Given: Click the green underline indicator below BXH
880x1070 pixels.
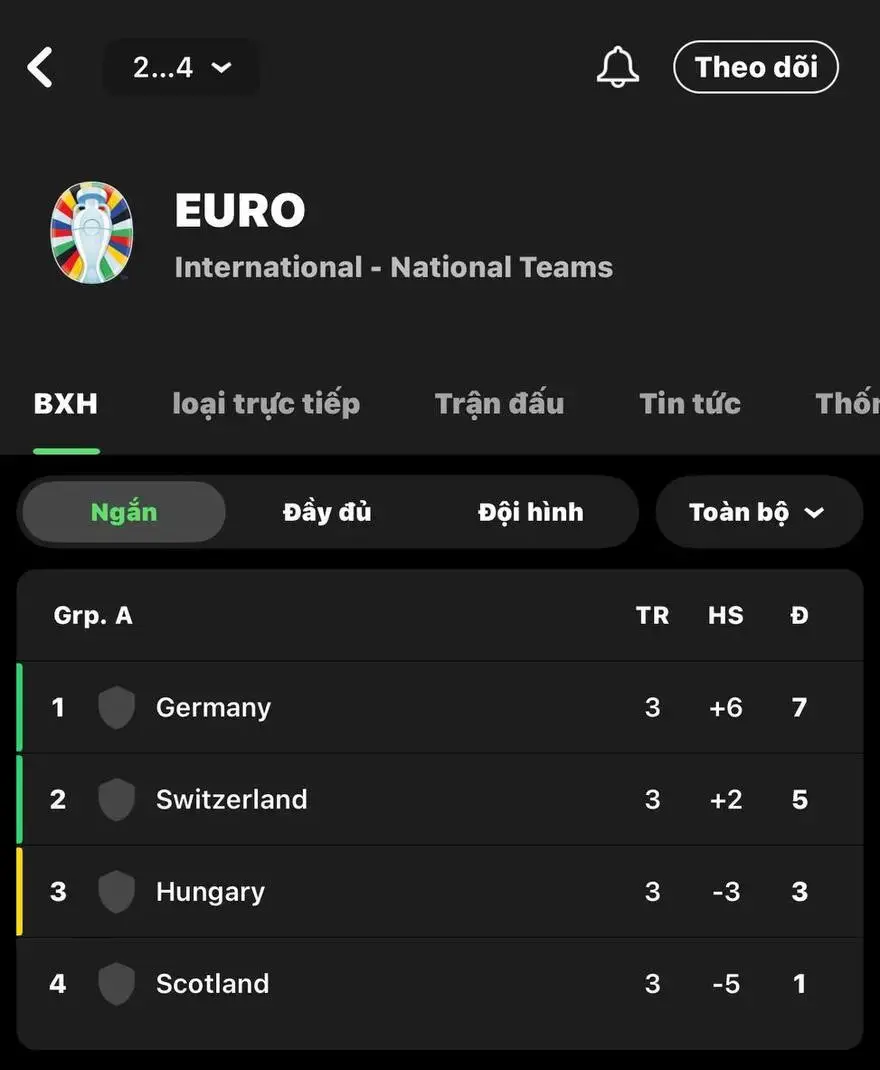Looking at the screenshot, I should pos(66,452).
